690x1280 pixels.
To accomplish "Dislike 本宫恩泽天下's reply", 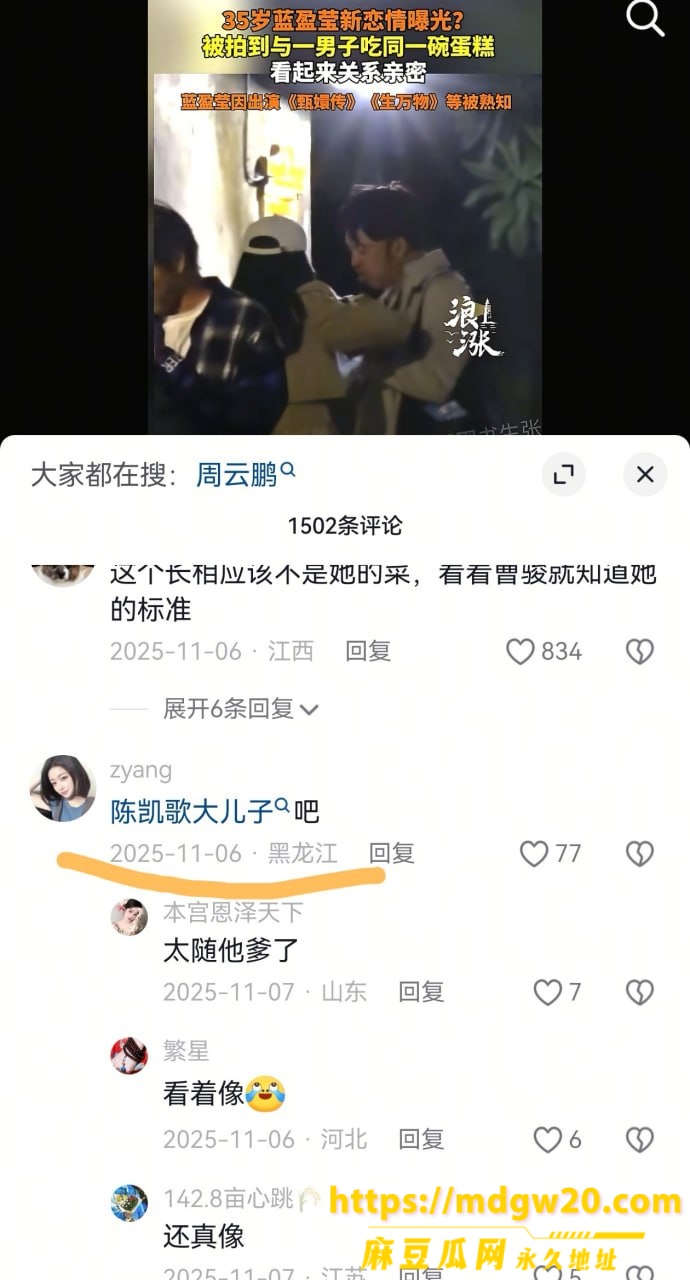I will tap(639, 992).
